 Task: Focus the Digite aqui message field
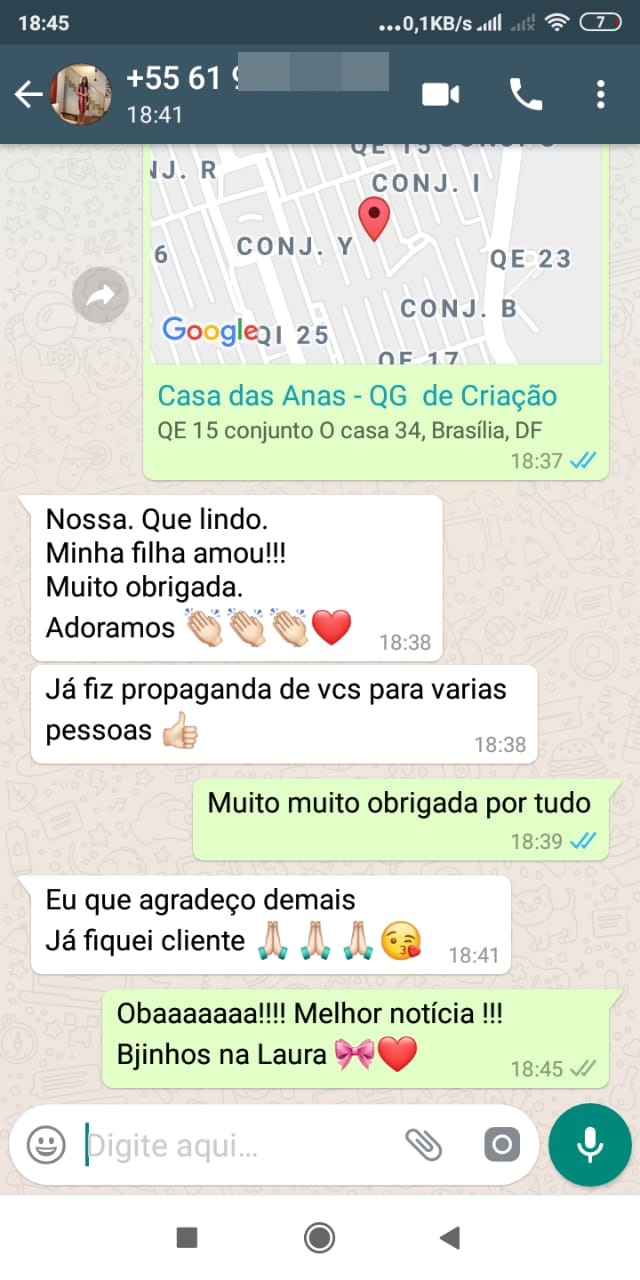240,1145
